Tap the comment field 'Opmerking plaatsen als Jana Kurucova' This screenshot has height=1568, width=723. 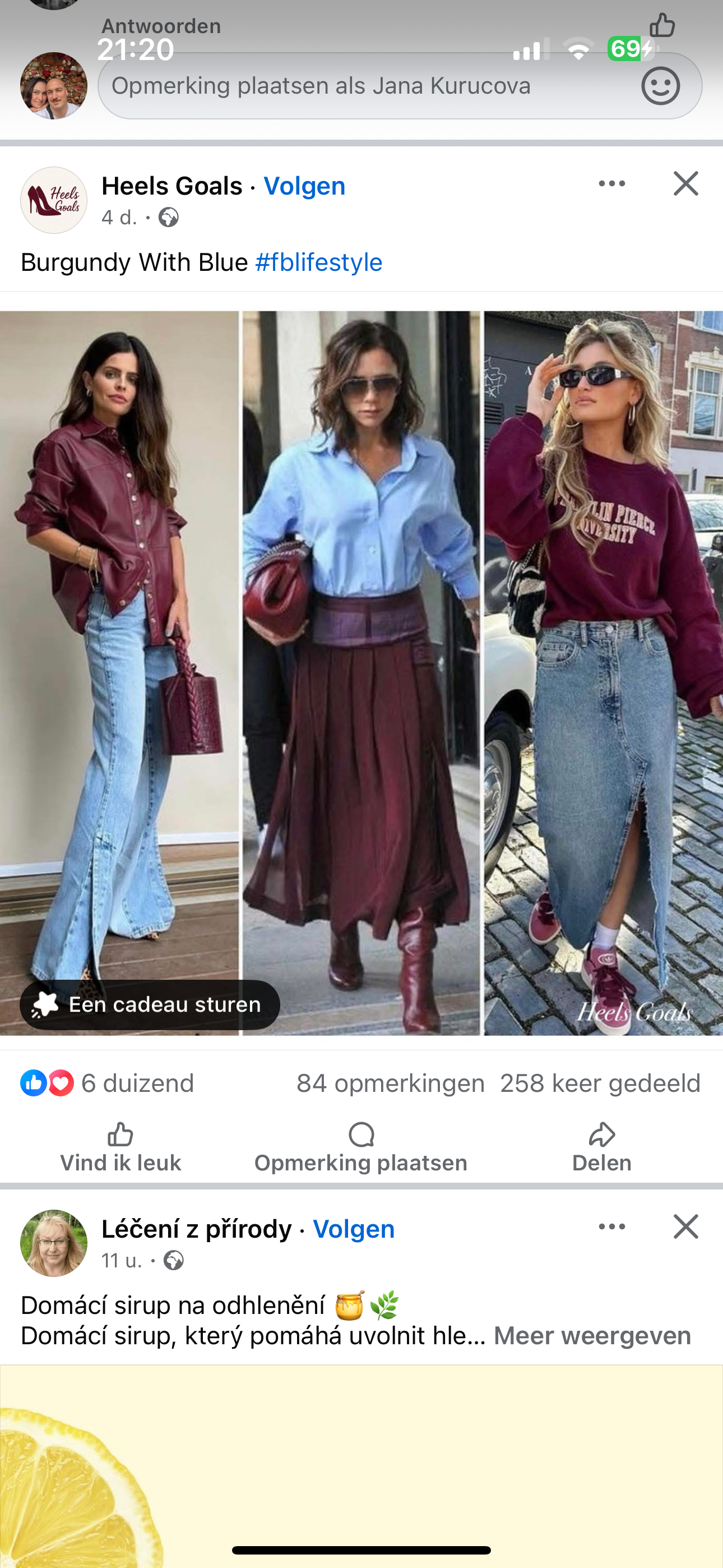(x=365, y=86)
